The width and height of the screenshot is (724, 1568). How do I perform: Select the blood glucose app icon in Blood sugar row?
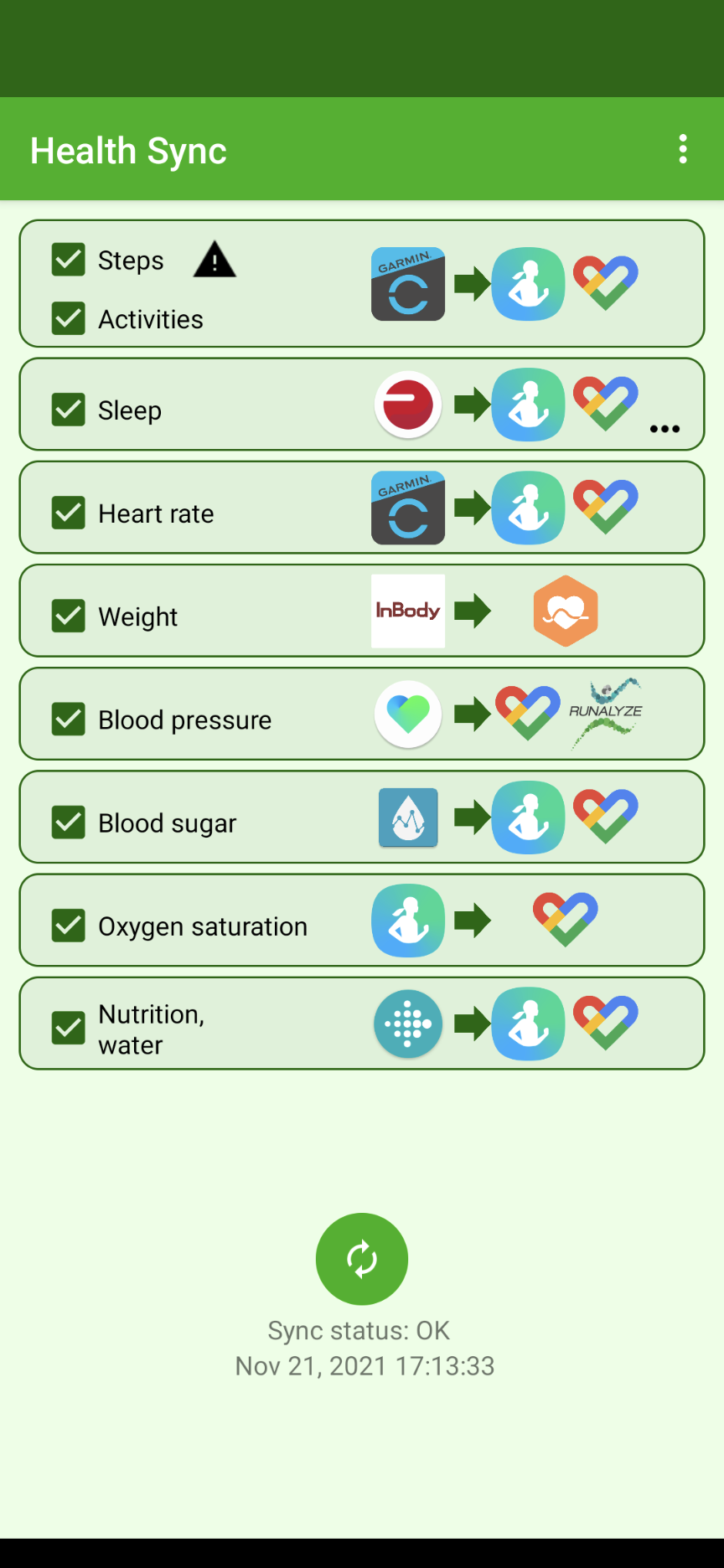point(408,818)
